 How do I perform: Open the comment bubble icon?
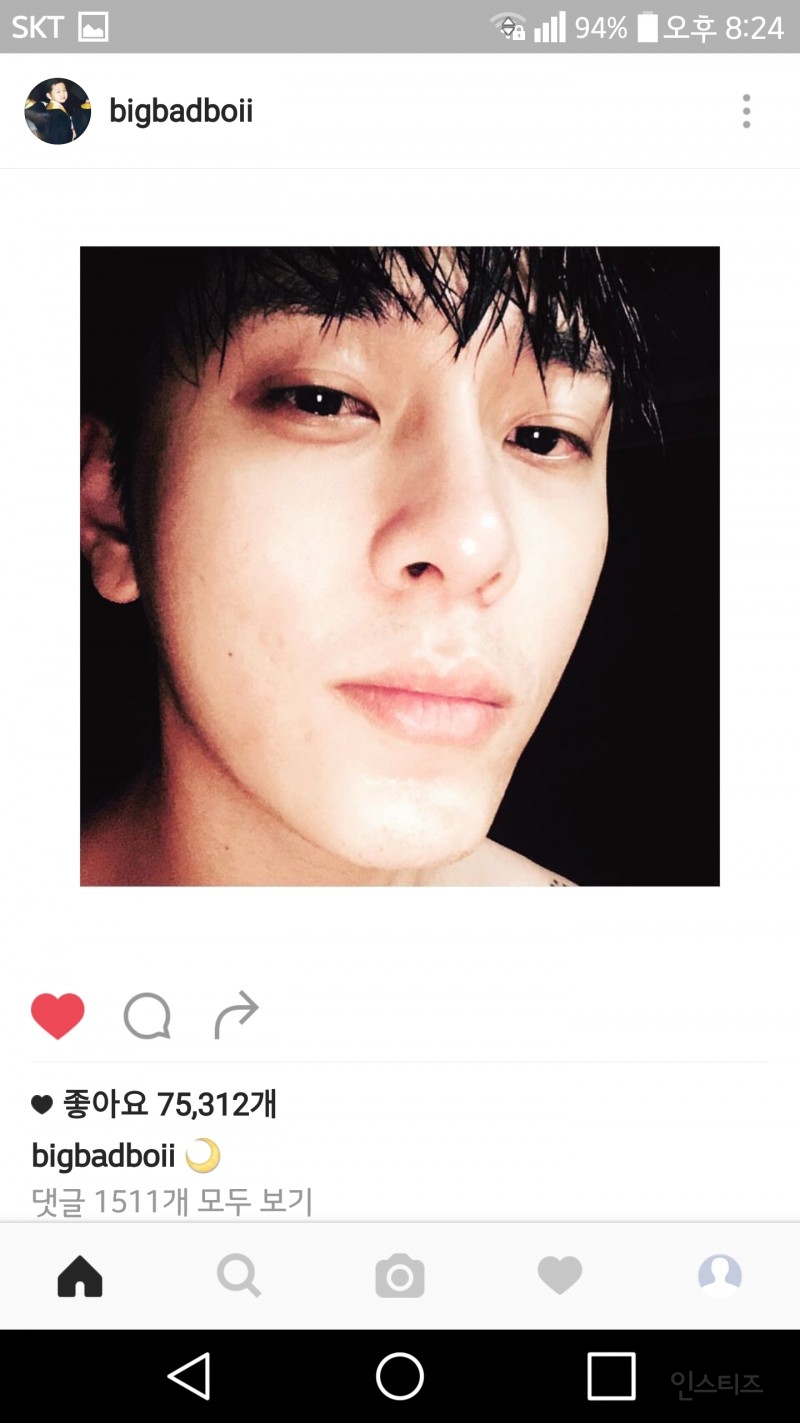(147, 1016)
